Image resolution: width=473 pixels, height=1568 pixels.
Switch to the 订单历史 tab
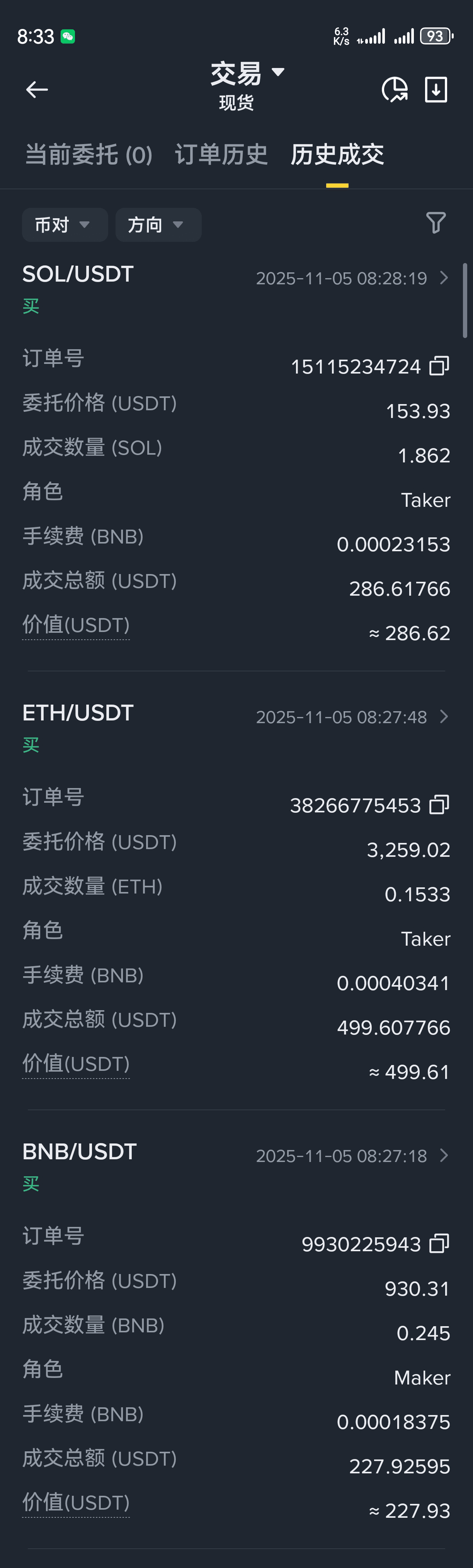[x=221, y=155]
